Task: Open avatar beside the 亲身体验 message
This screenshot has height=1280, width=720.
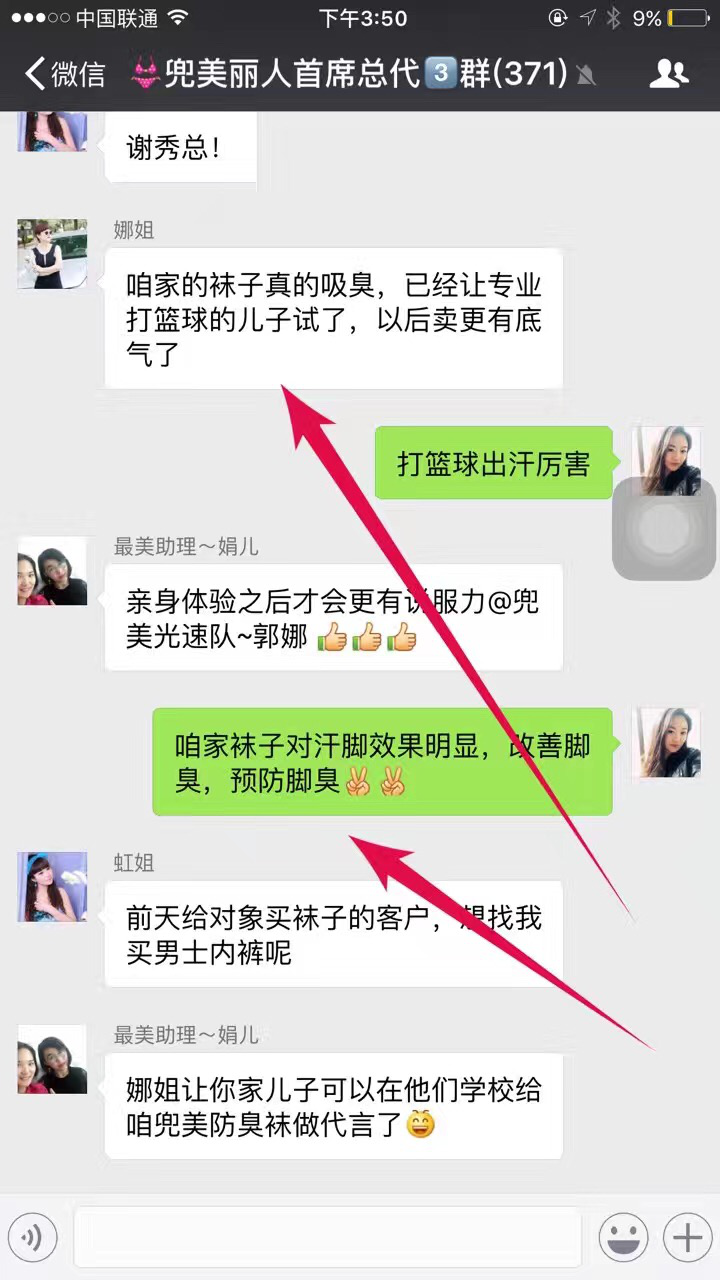Action: tap(52, 571)
